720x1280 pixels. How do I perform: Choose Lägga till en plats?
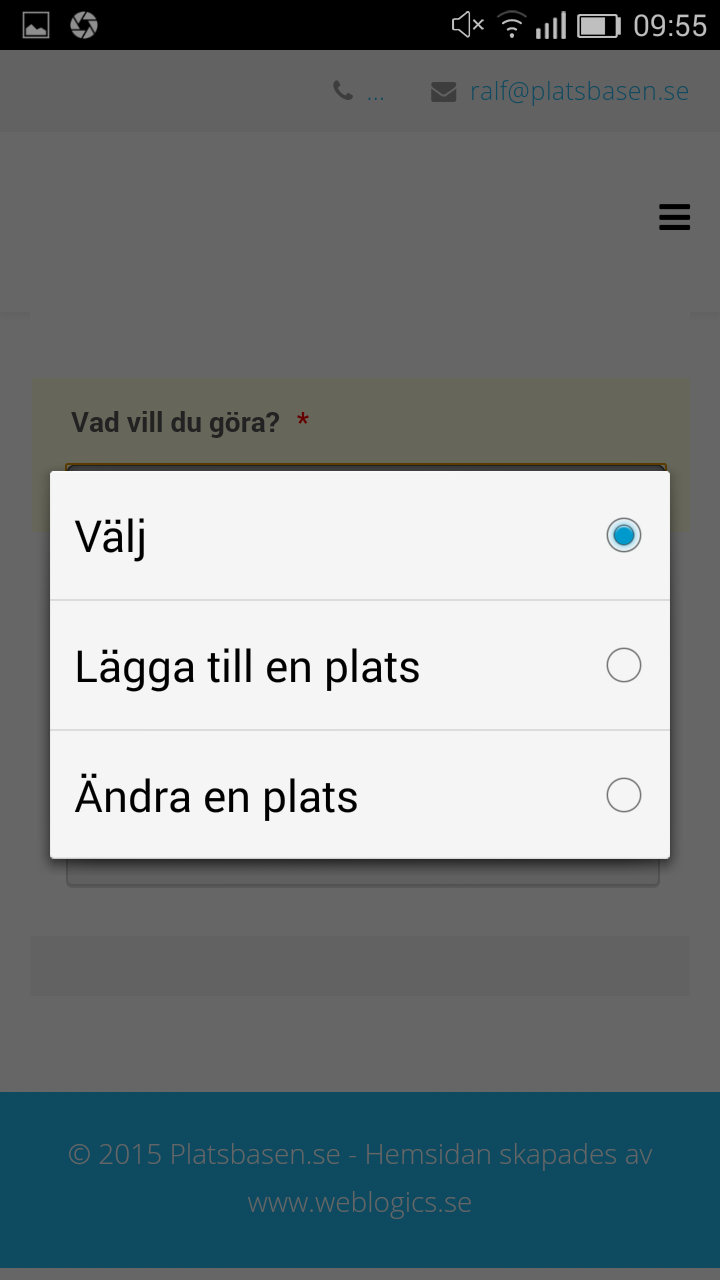[360, 666]
